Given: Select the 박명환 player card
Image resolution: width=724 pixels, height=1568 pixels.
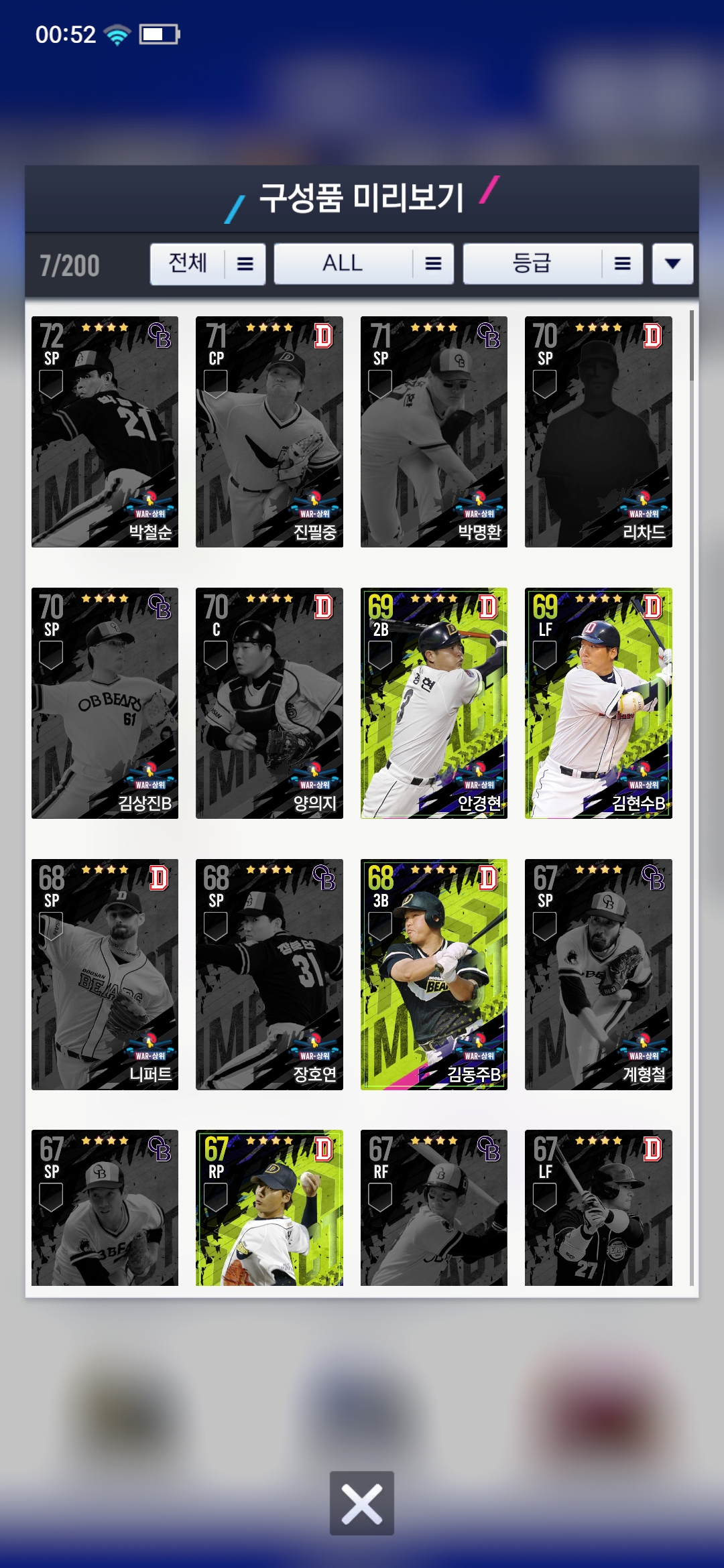Looking at the screenshot, I should click(434, 432).
